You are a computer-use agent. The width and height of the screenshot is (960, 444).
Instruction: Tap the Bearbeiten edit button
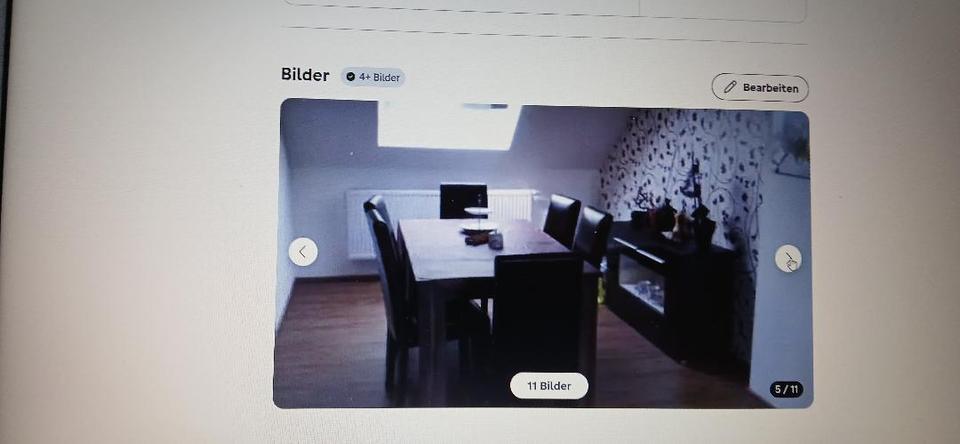pos(760,88)
